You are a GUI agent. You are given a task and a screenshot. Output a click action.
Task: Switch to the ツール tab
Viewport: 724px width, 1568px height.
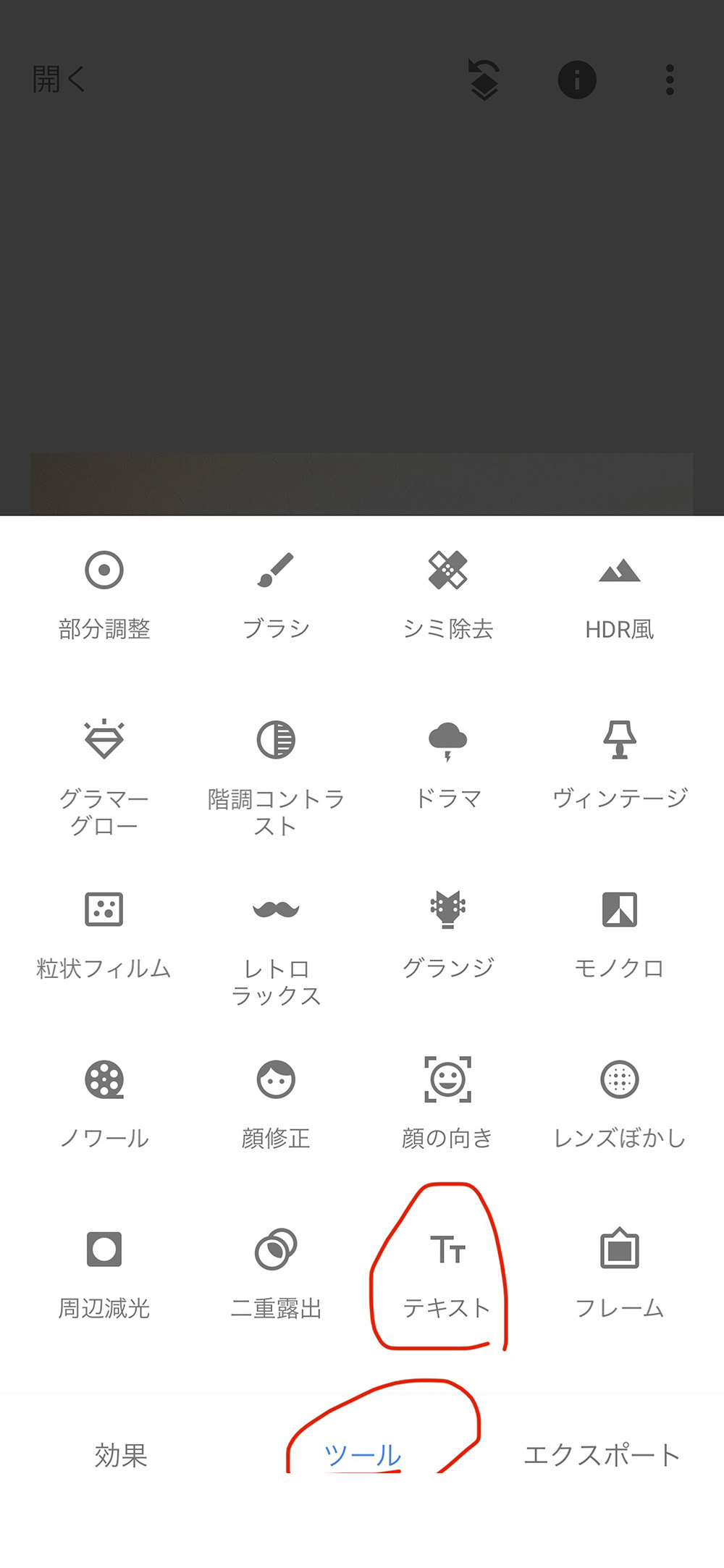click(362, 1455)
